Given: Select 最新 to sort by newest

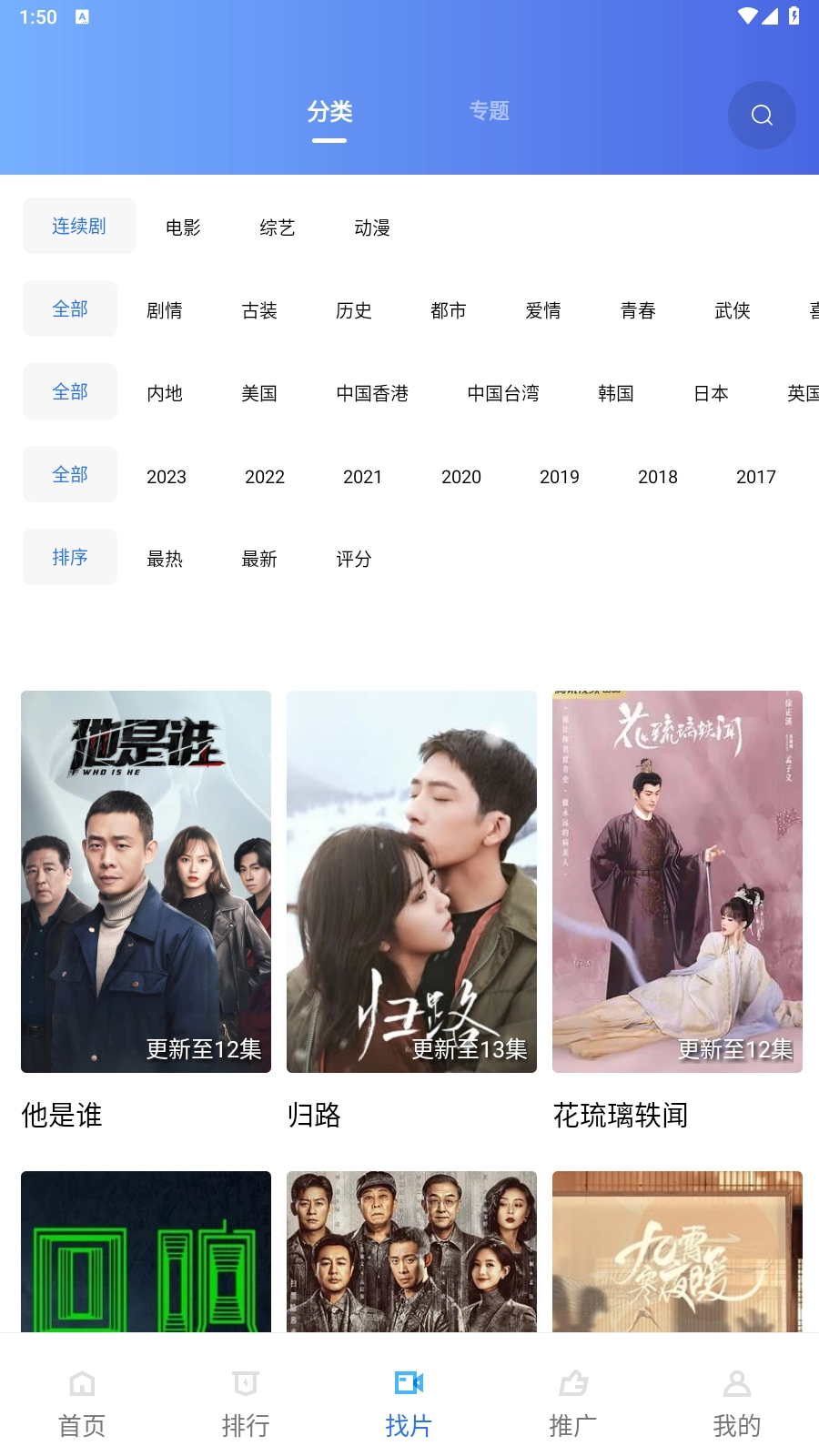Looking at the screenshot, I should [258, 559].
